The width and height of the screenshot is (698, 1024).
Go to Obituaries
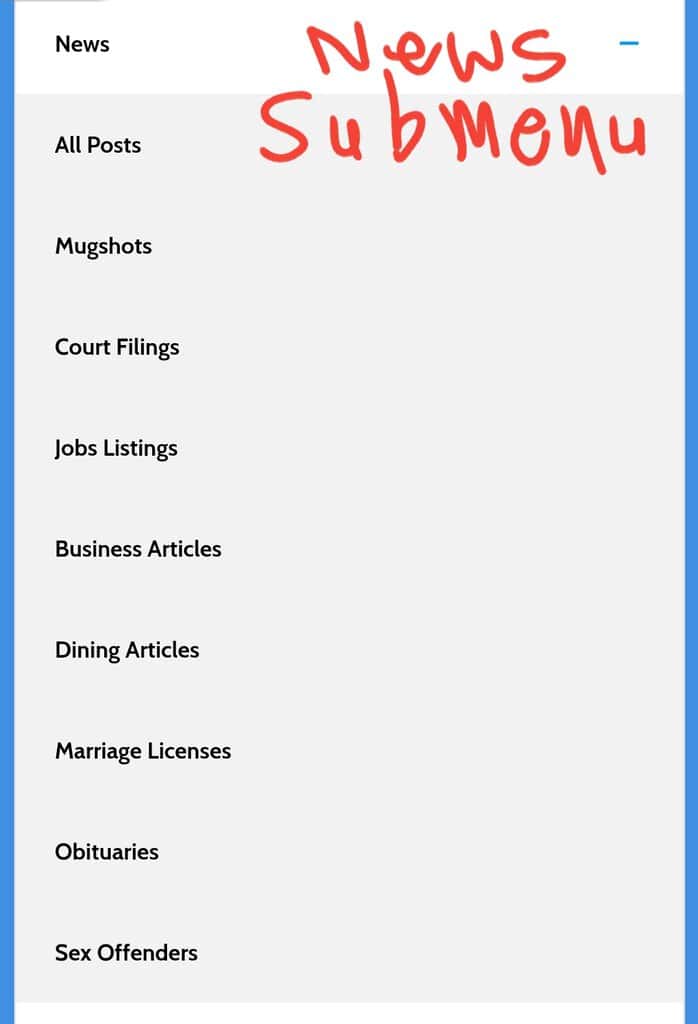[x=107, y=852]
